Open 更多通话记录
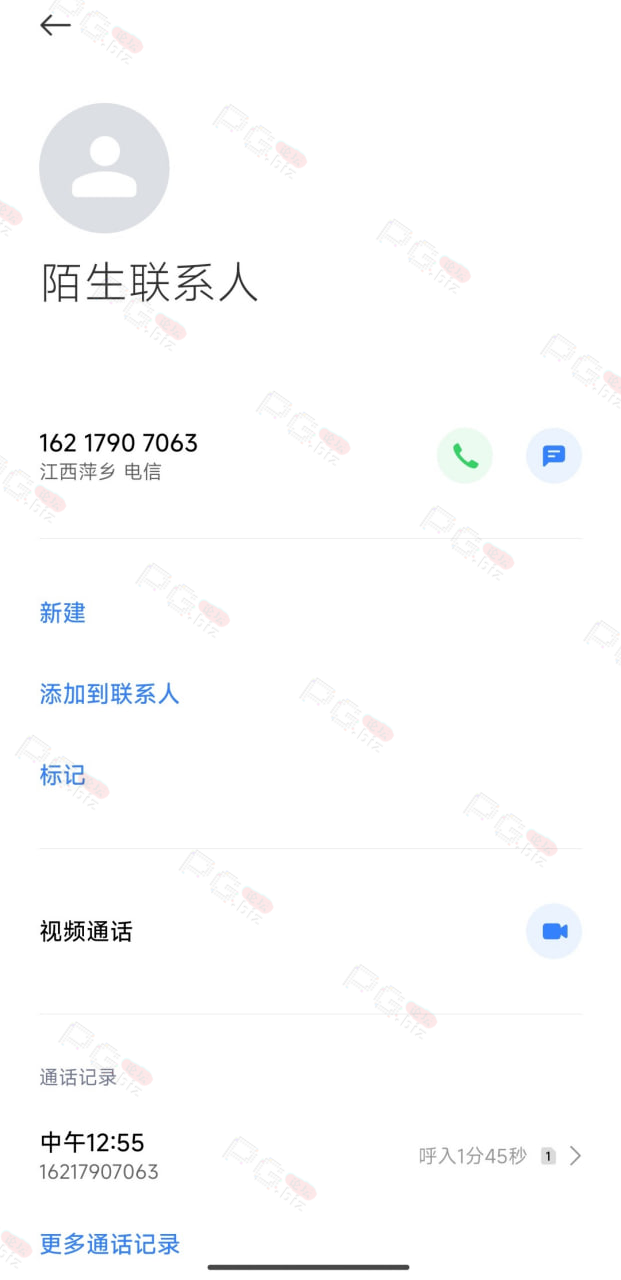621x1280 pixels. pos(110,1244)
